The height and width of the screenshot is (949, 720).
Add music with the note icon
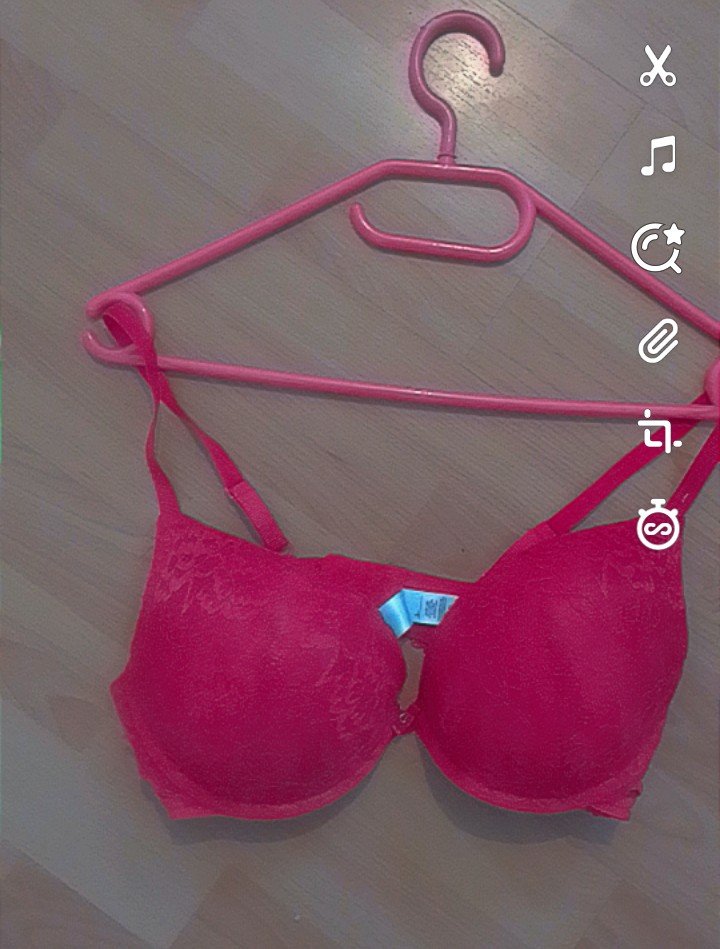pos(658,157)
